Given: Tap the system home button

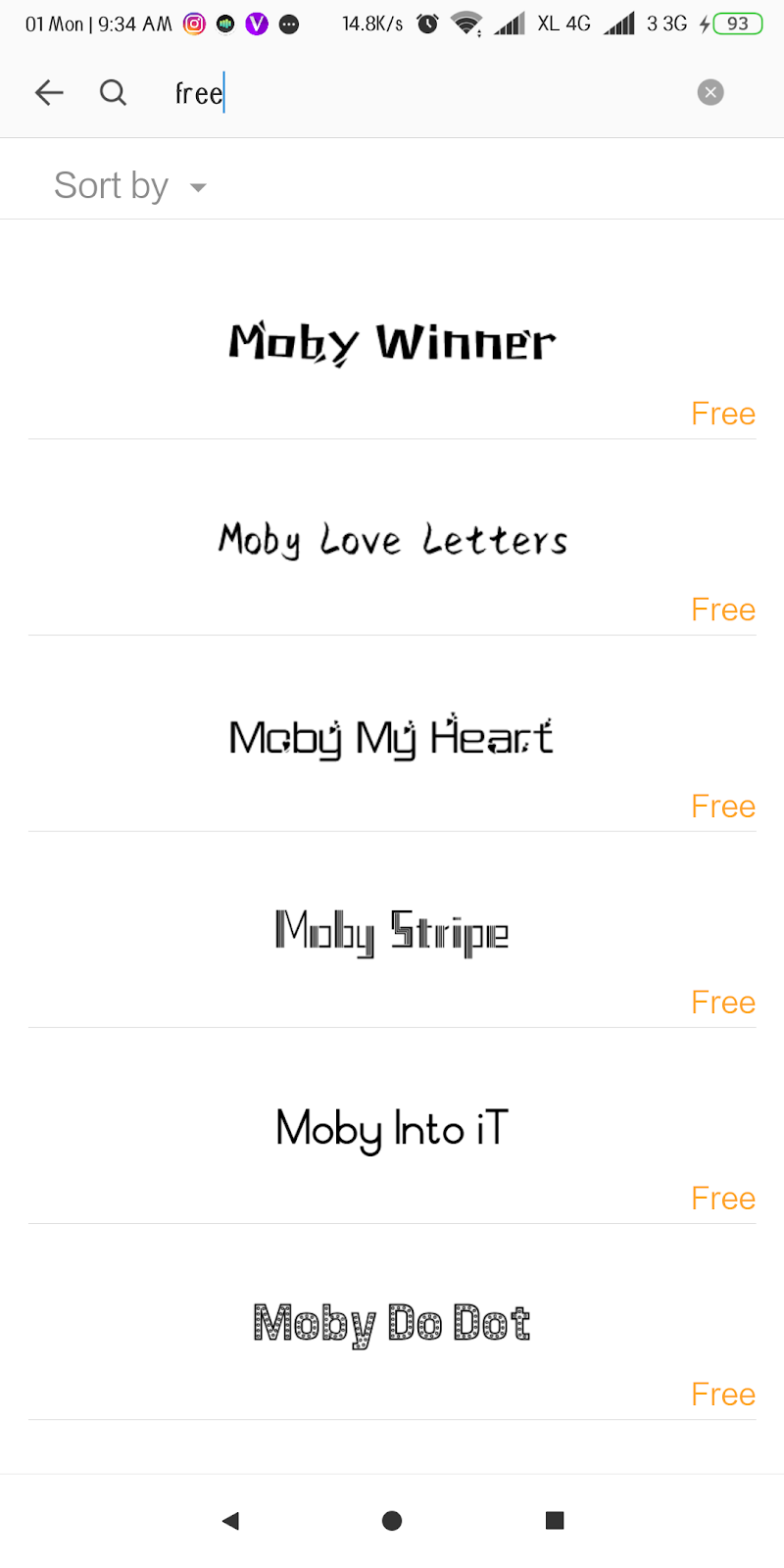Looking at the screenshot, I should click(x=392, y=1520).
